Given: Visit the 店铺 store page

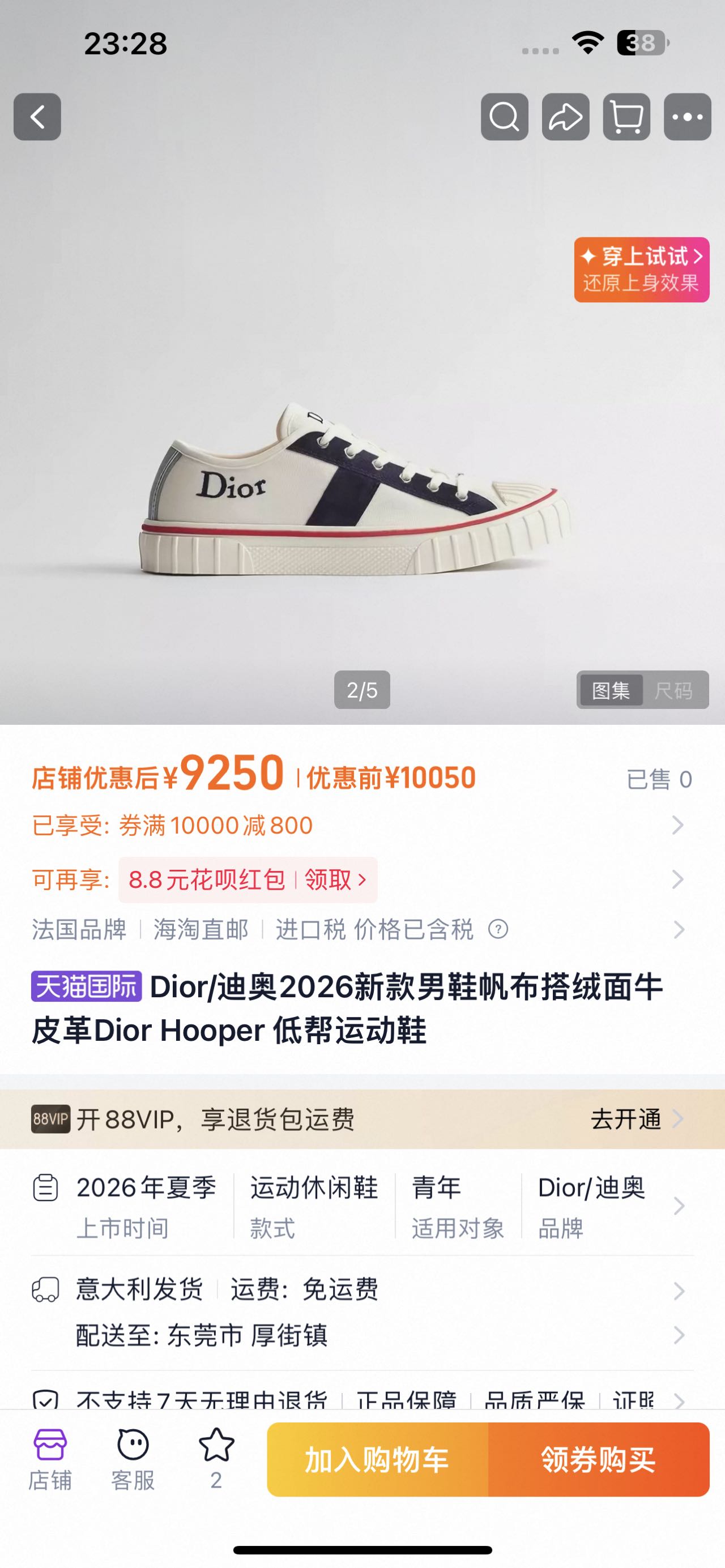Looking at the screenshot, I should pos(50,1459).
